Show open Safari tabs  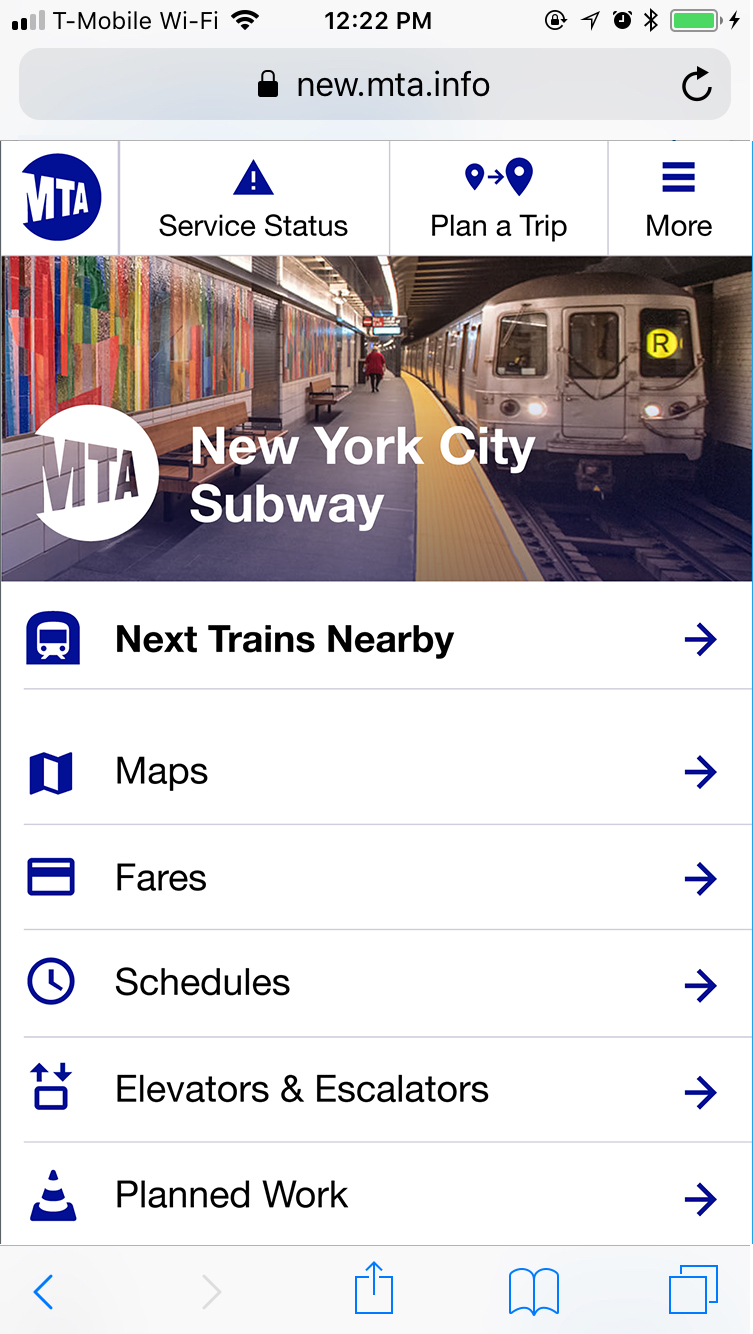click(693, 1290)
